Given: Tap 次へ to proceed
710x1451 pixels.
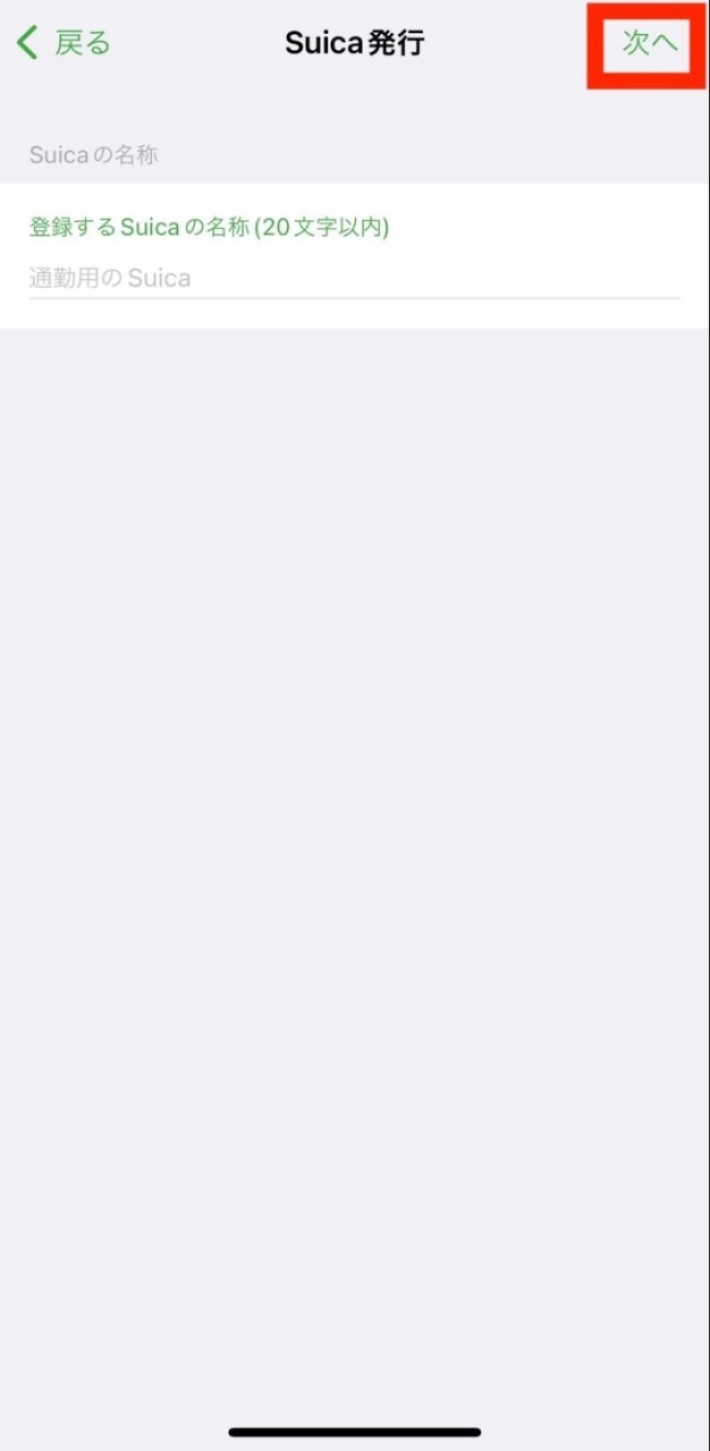Looking at the screenshot, I should click(649, 43).
